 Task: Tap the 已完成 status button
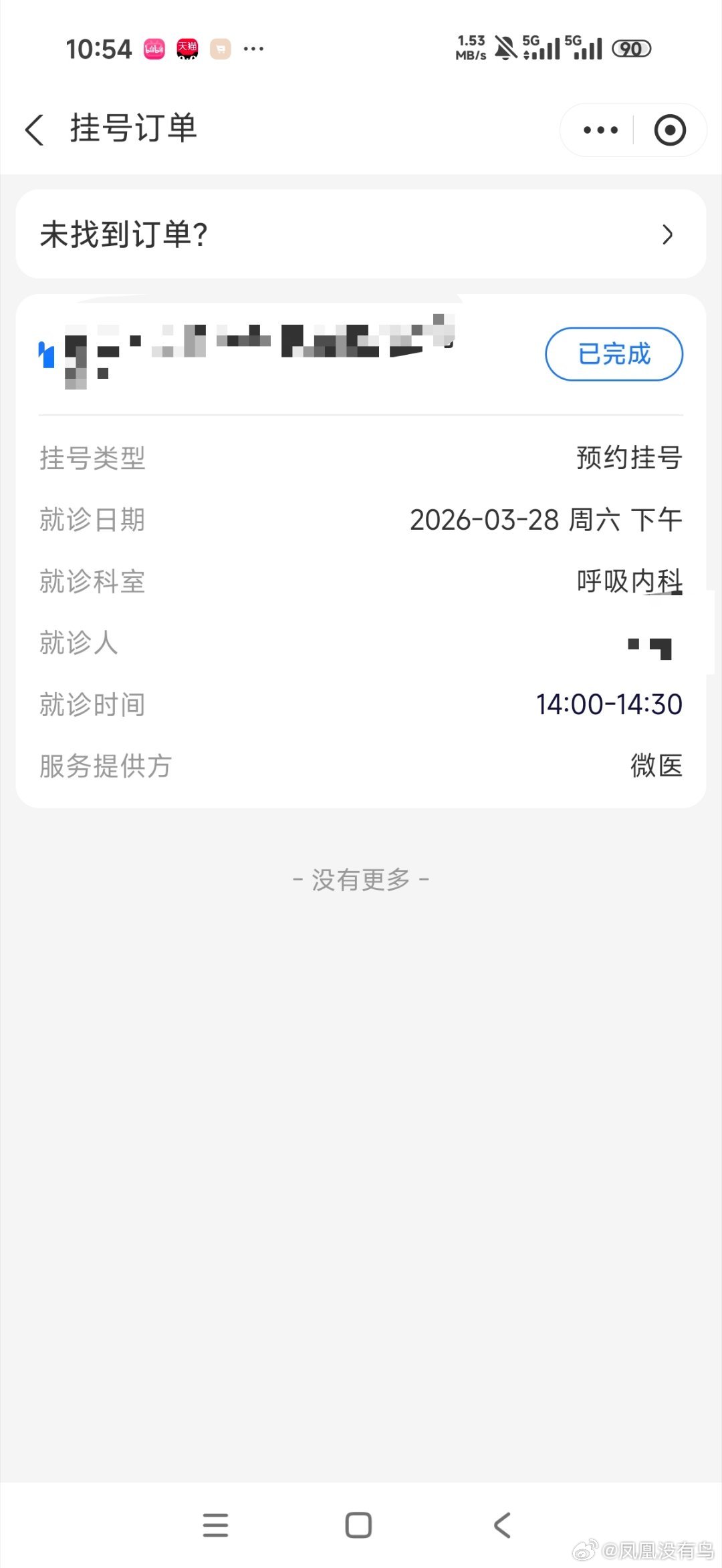pyautogui.click(x=614, y=354)
